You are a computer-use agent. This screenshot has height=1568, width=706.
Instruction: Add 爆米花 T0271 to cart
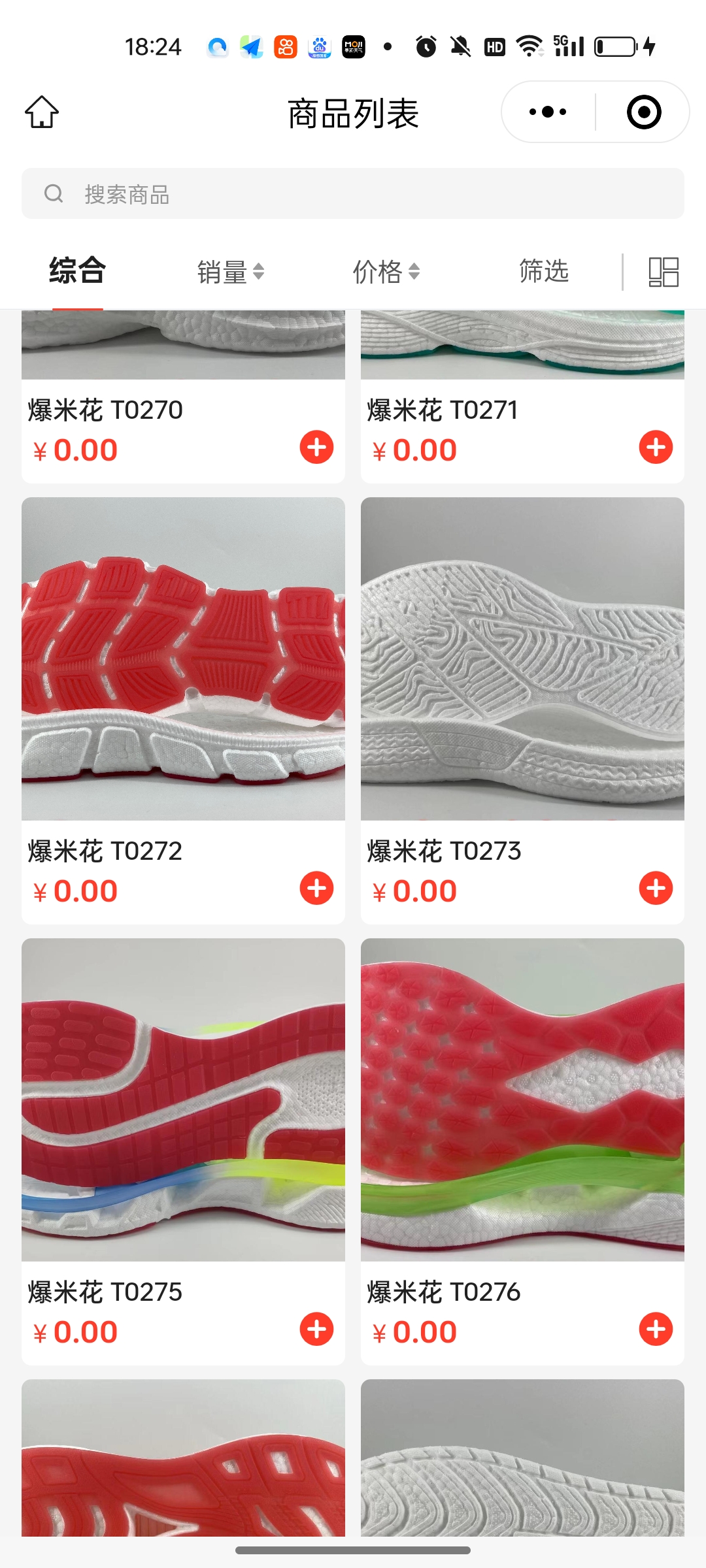point(656,448)
